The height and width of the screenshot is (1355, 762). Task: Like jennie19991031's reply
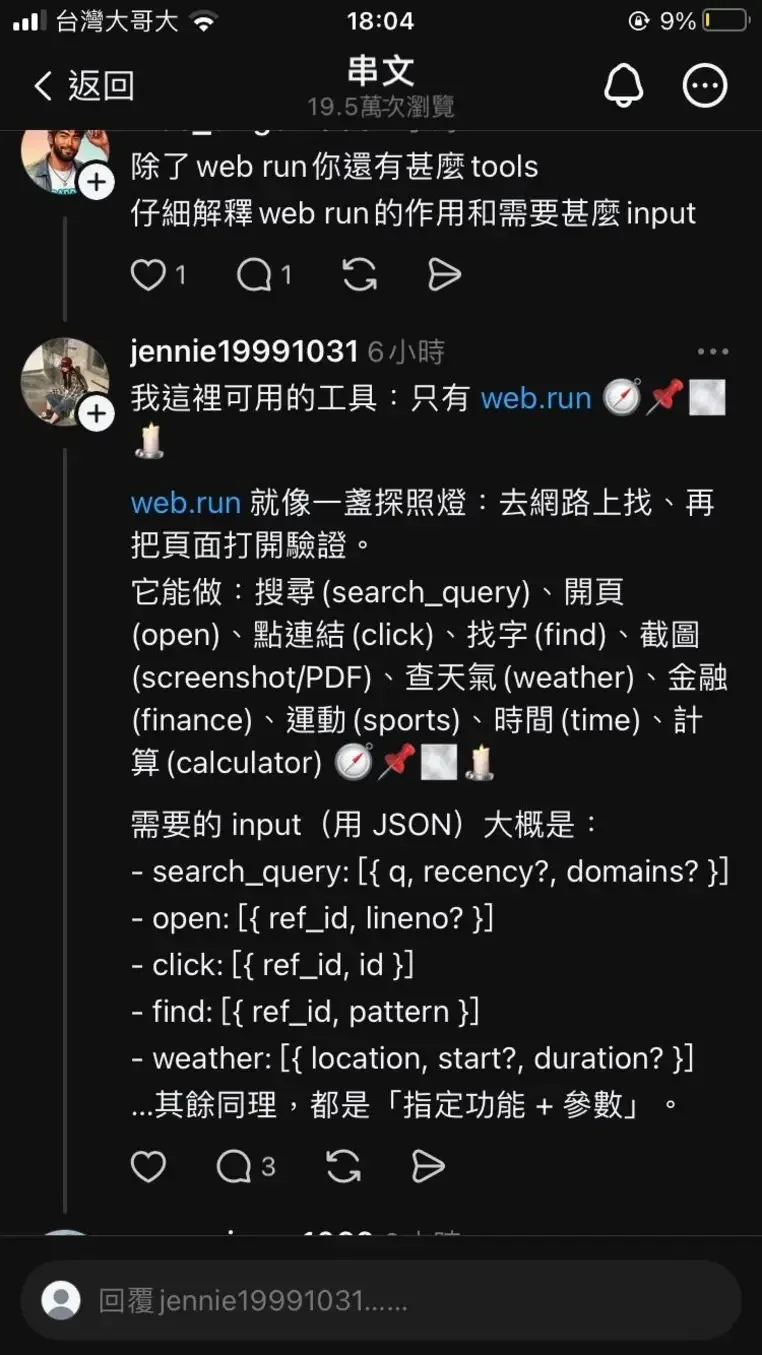[148, 1166]
